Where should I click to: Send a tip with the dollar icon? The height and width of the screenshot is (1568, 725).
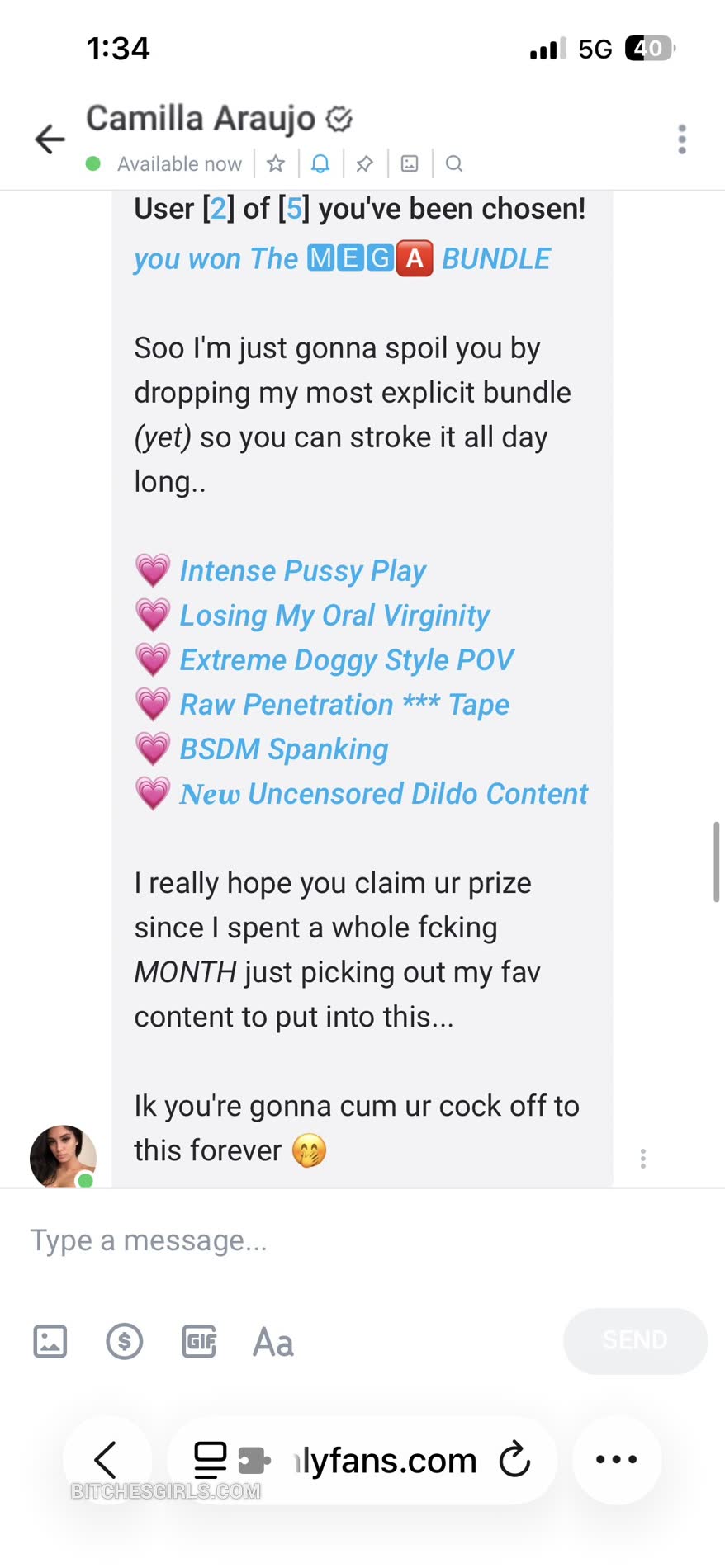125,1341
